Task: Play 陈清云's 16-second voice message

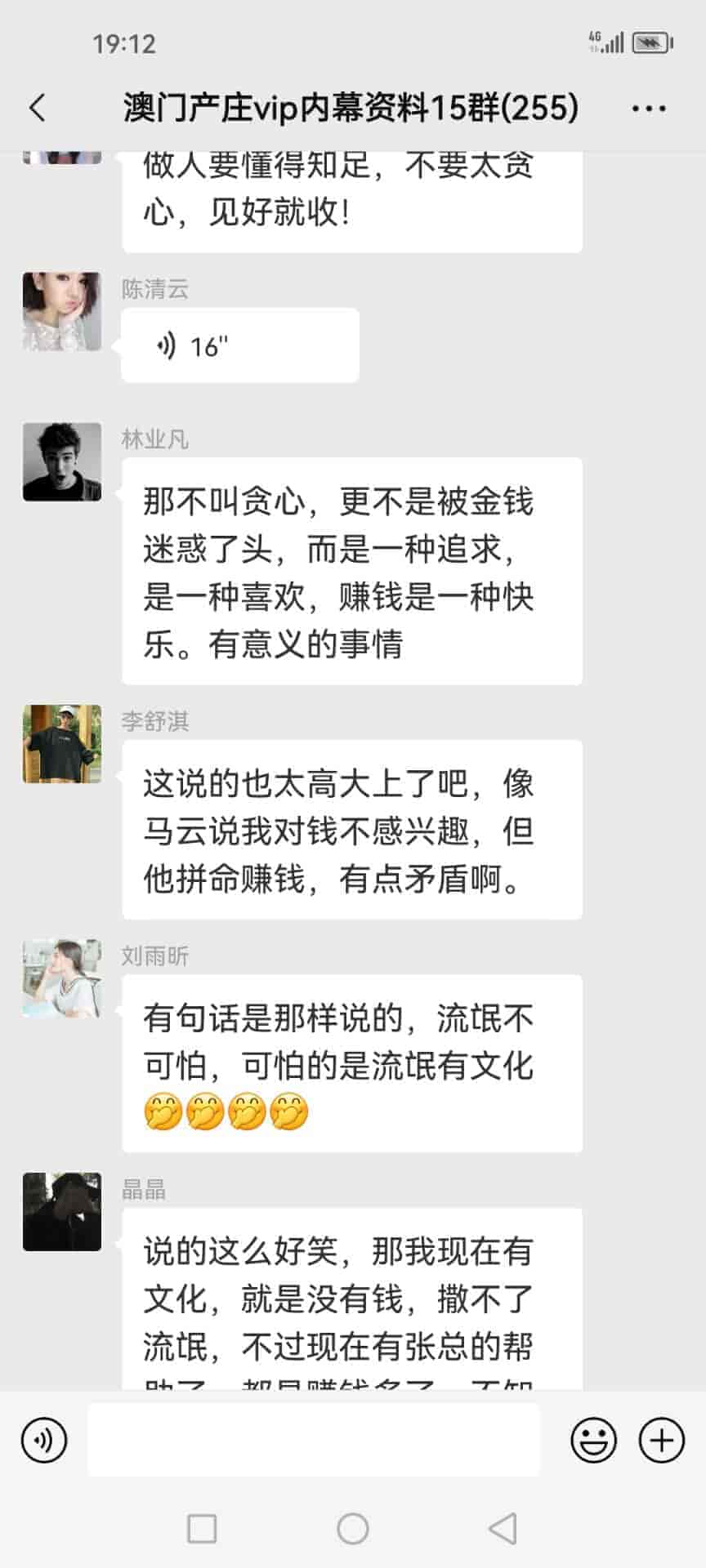Action: click(239, 345)
